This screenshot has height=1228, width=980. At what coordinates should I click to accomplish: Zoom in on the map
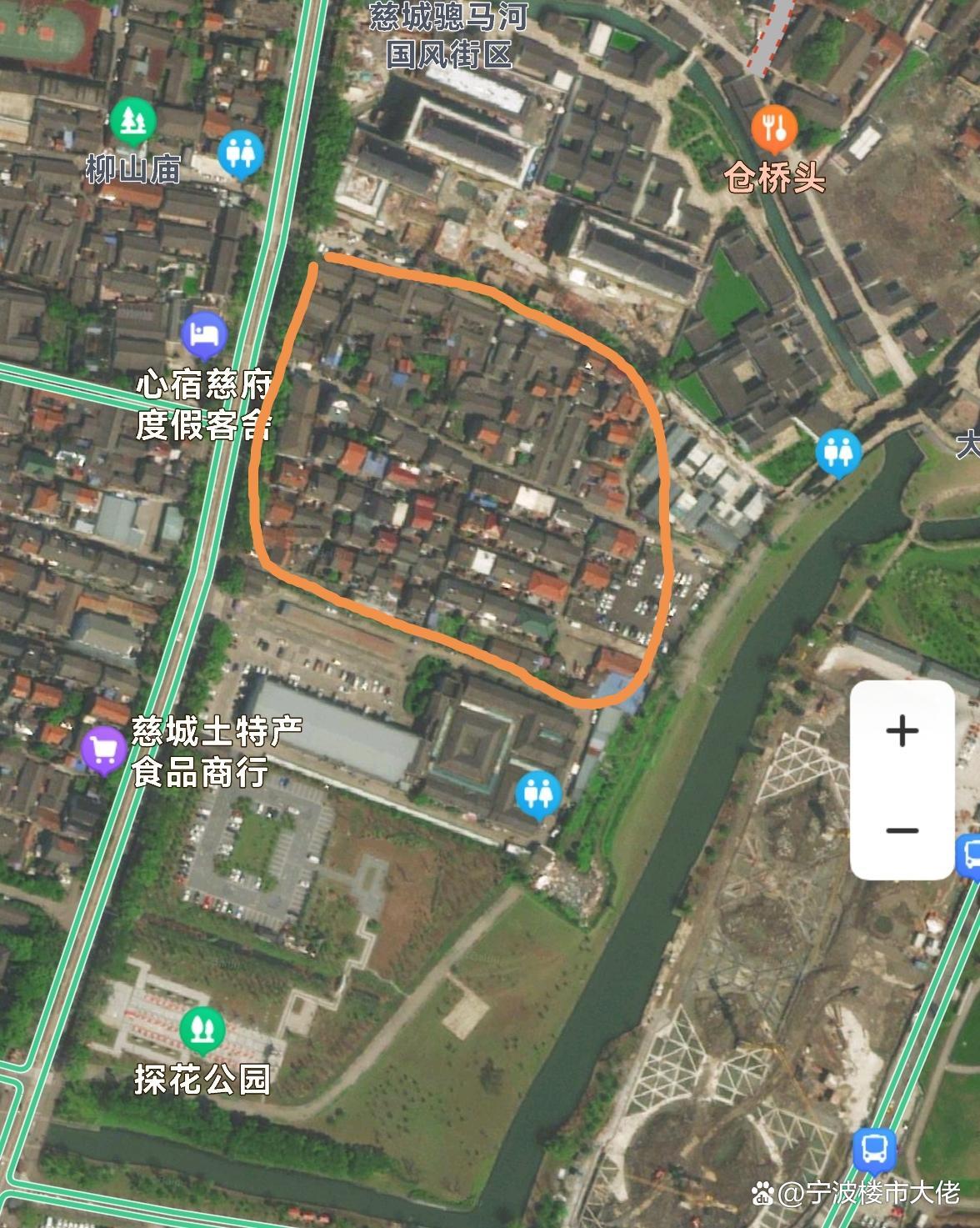tap(902, 731)
